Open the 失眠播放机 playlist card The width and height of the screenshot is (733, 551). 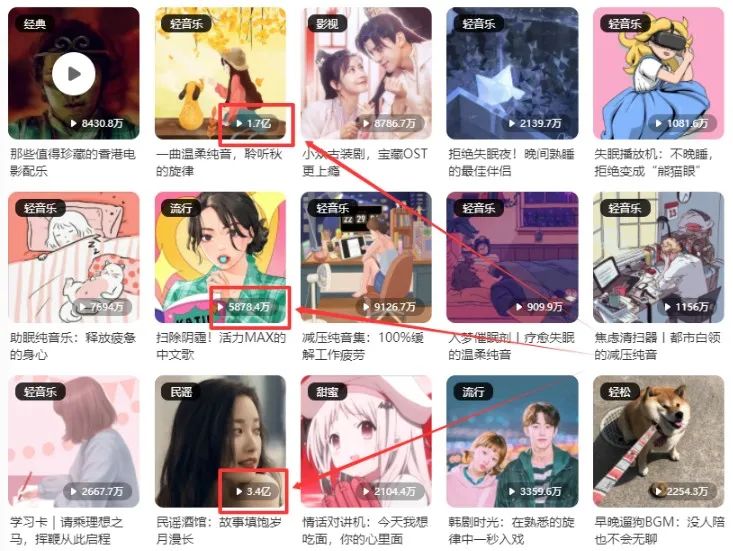(x=657, y=73)
